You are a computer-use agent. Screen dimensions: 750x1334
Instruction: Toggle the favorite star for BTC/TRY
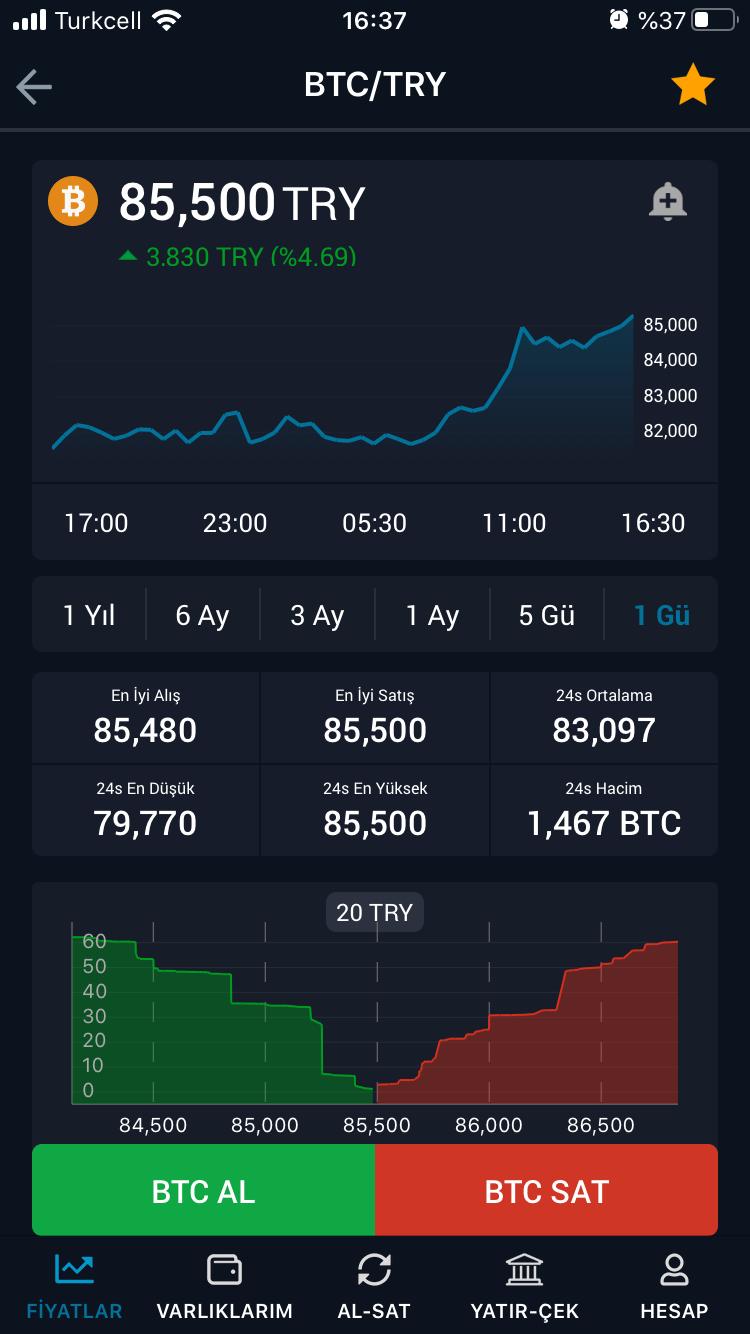click(692, 86)
